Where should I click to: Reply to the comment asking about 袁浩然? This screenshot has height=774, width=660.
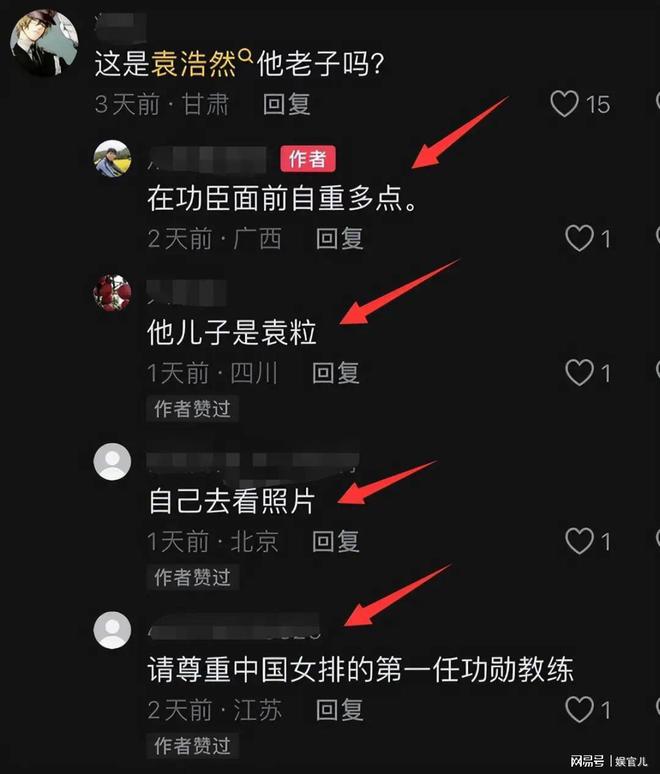(x=286, y=103)
